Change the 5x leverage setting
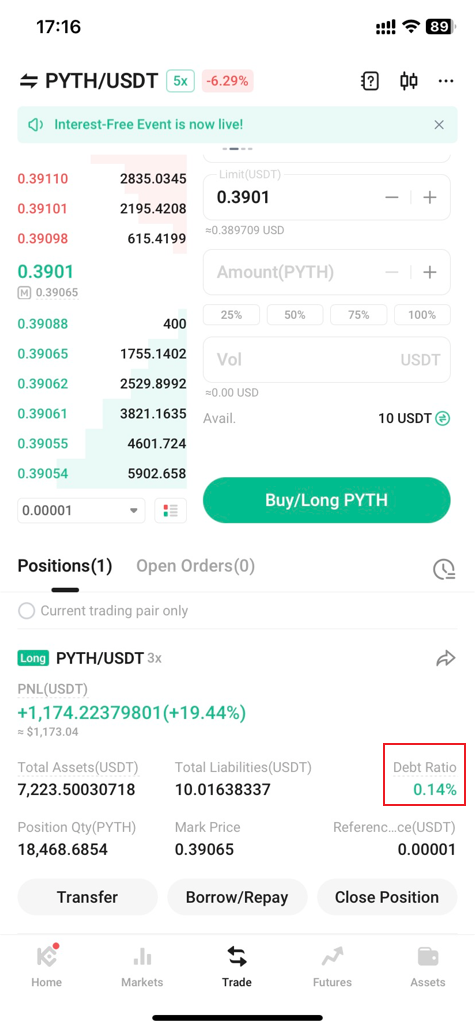 [x=180, y=81]
